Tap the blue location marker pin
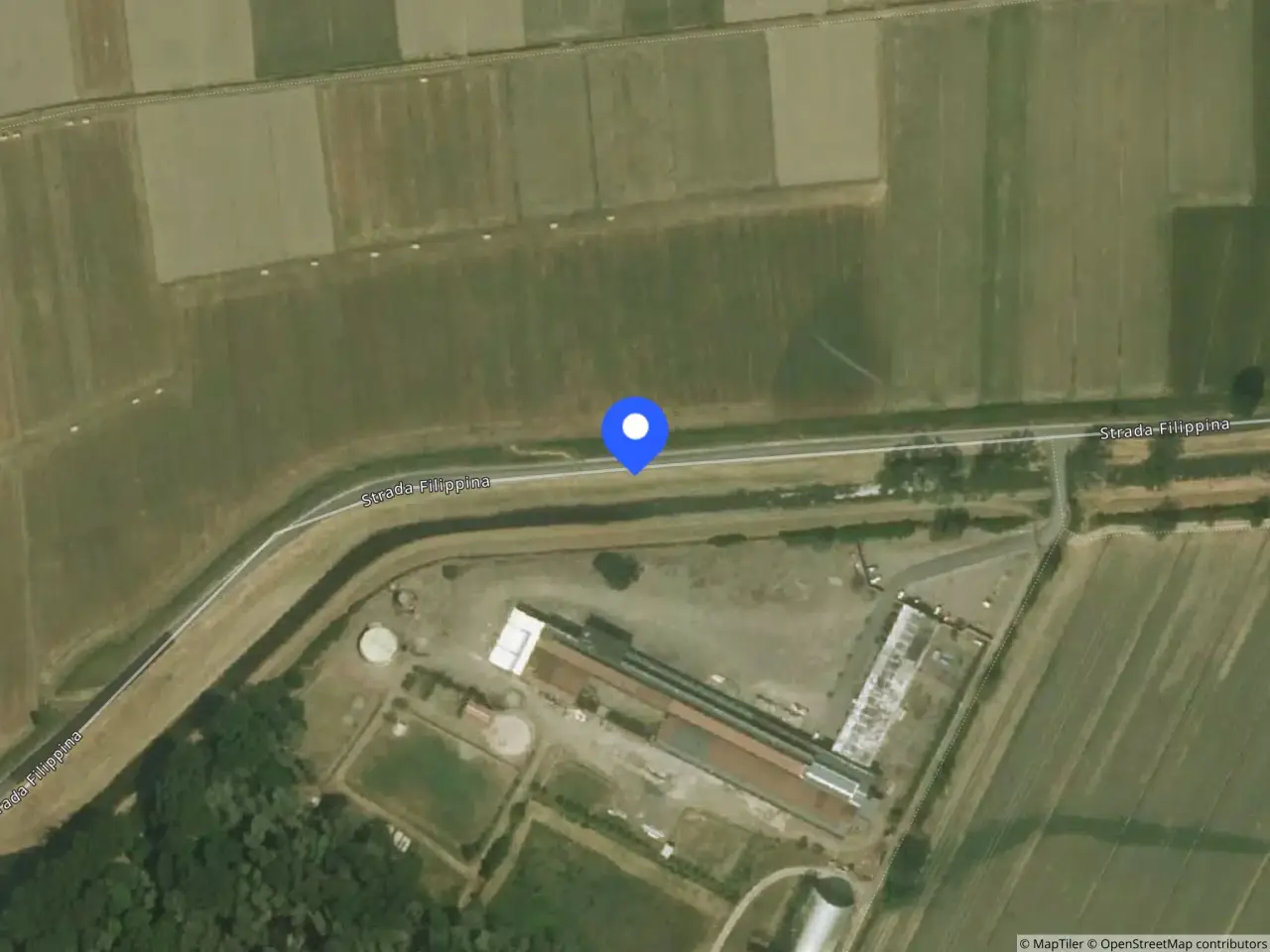The width and height of the screenshot is (1270, 952). (635, 430)
